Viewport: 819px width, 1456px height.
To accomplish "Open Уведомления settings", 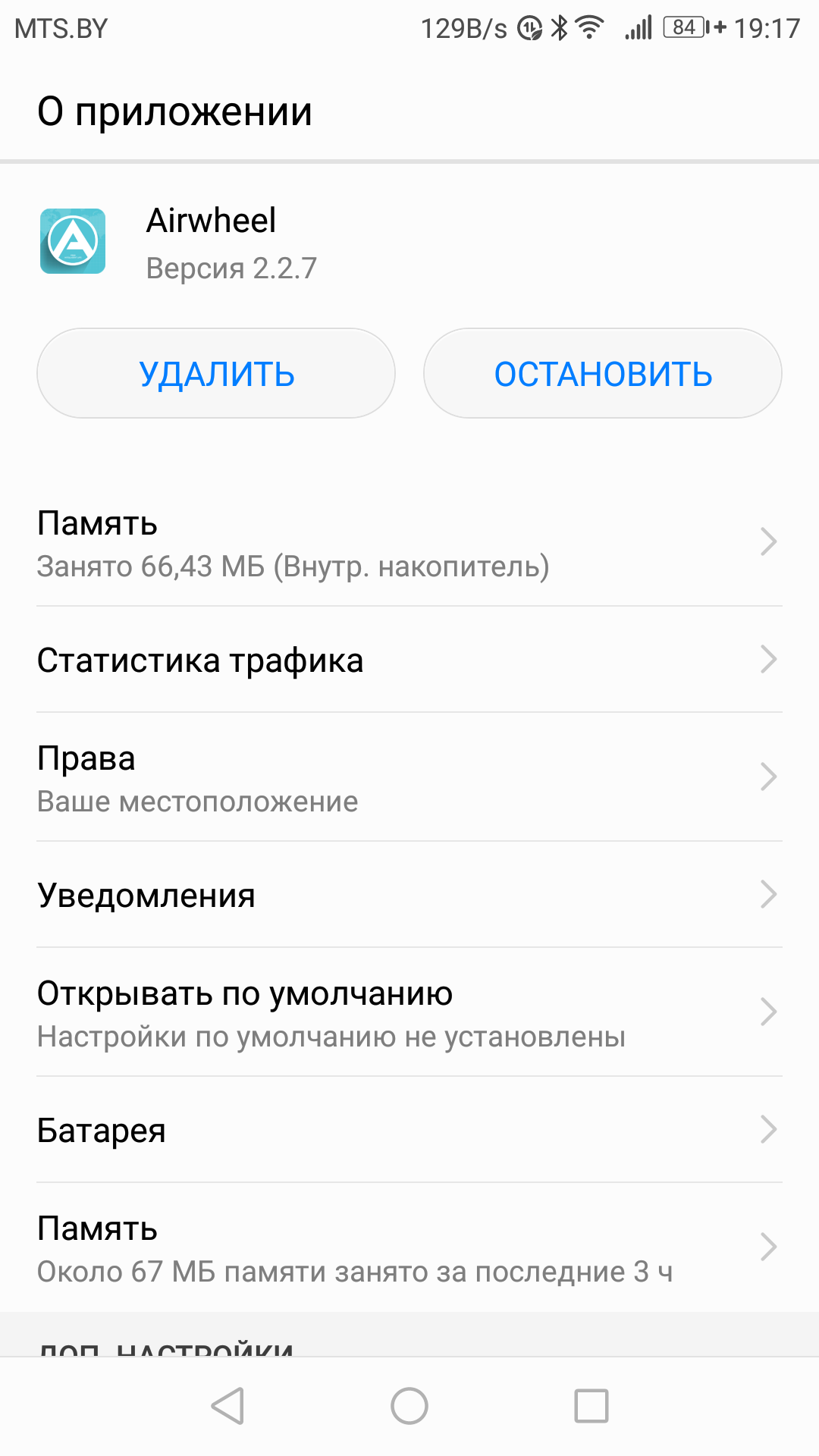I will click(409, 895).
